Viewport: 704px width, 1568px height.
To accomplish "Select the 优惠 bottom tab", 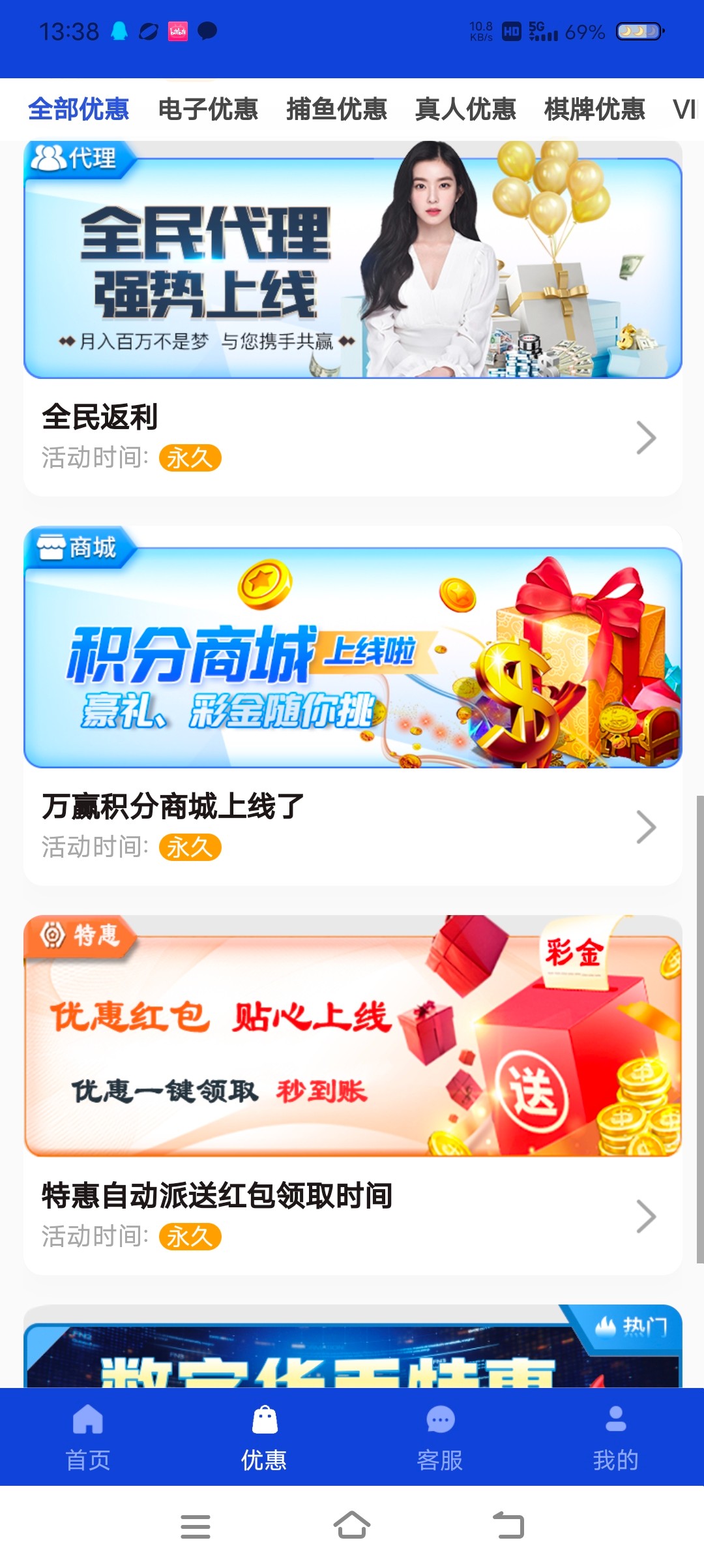I will [x=264, y=1437].
